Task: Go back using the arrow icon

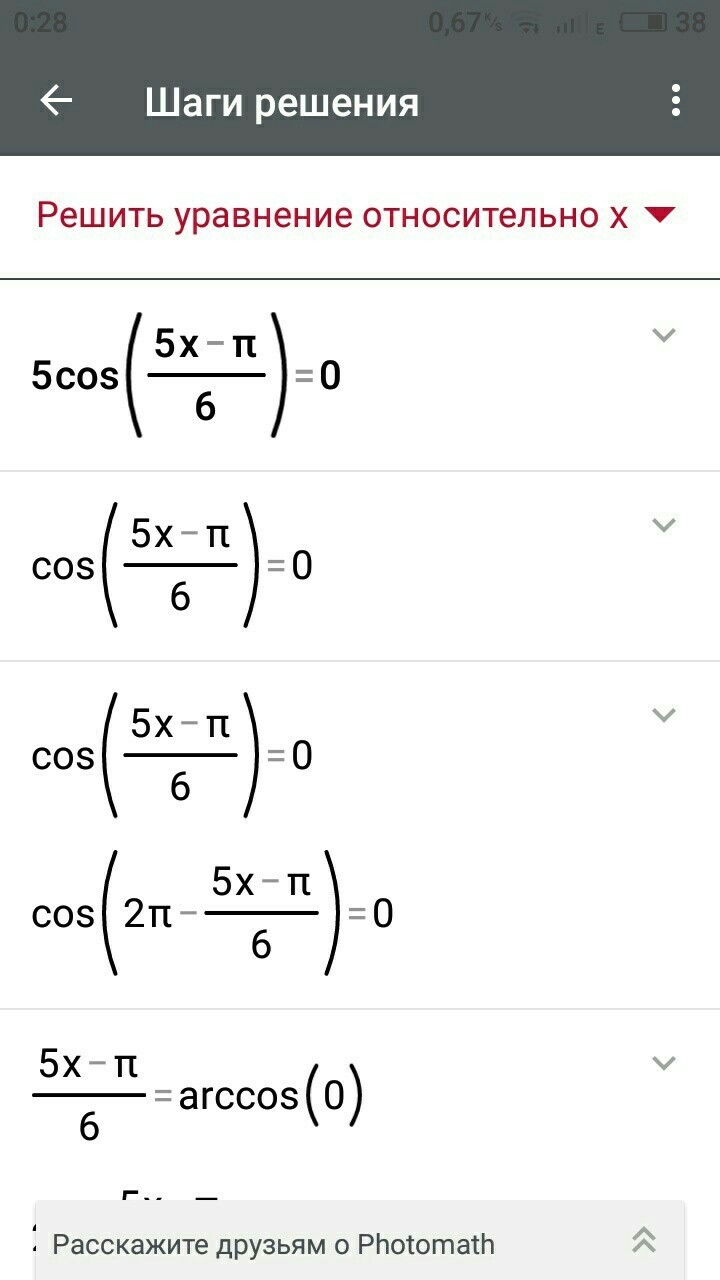Action: 56,100
